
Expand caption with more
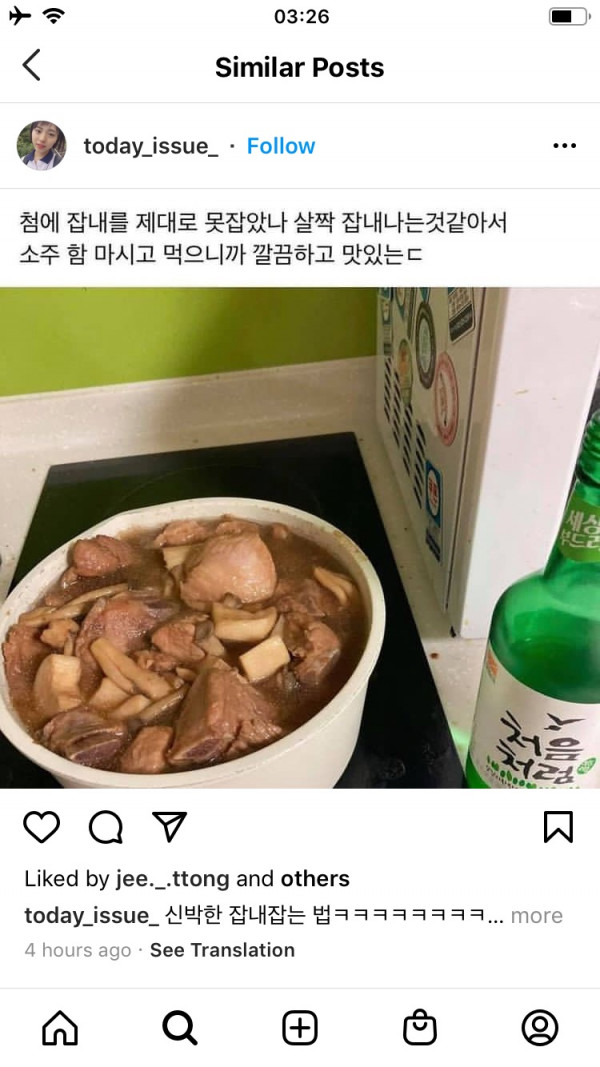click(537, 915)
